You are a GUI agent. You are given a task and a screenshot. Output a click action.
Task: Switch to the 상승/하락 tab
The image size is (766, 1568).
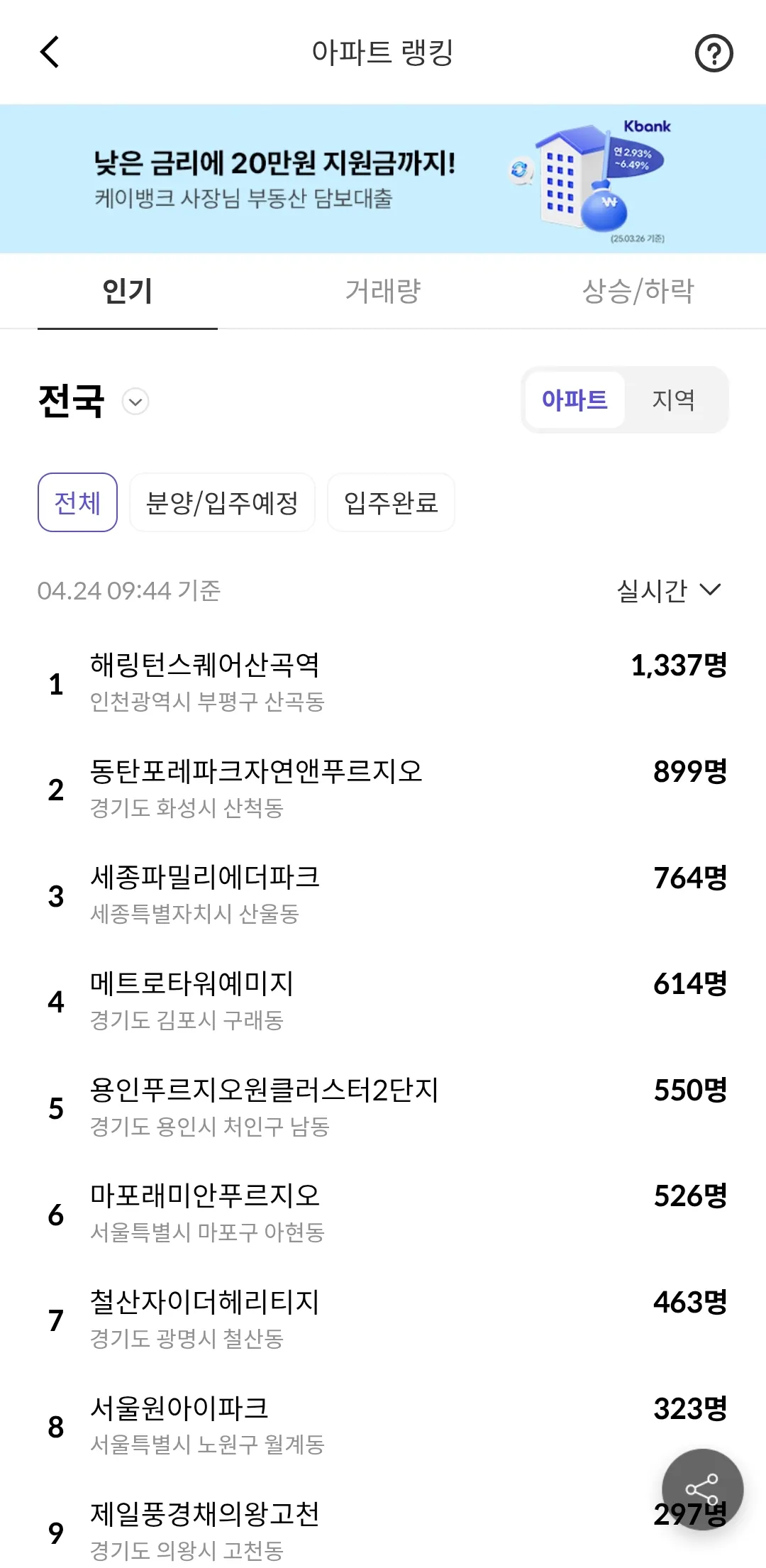pyautogui.click(x=638, y=291)
